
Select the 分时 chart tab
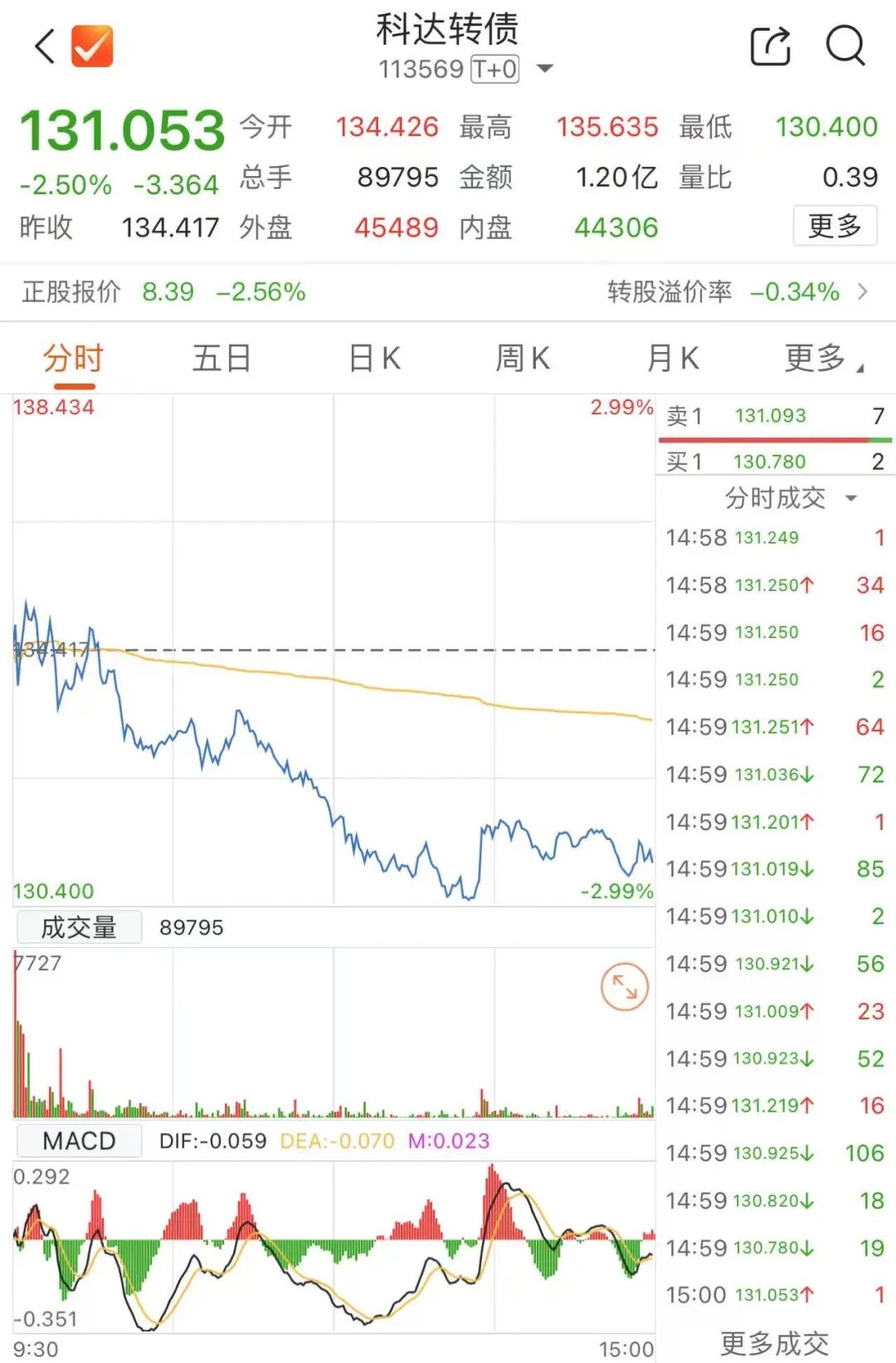point(74,359)
